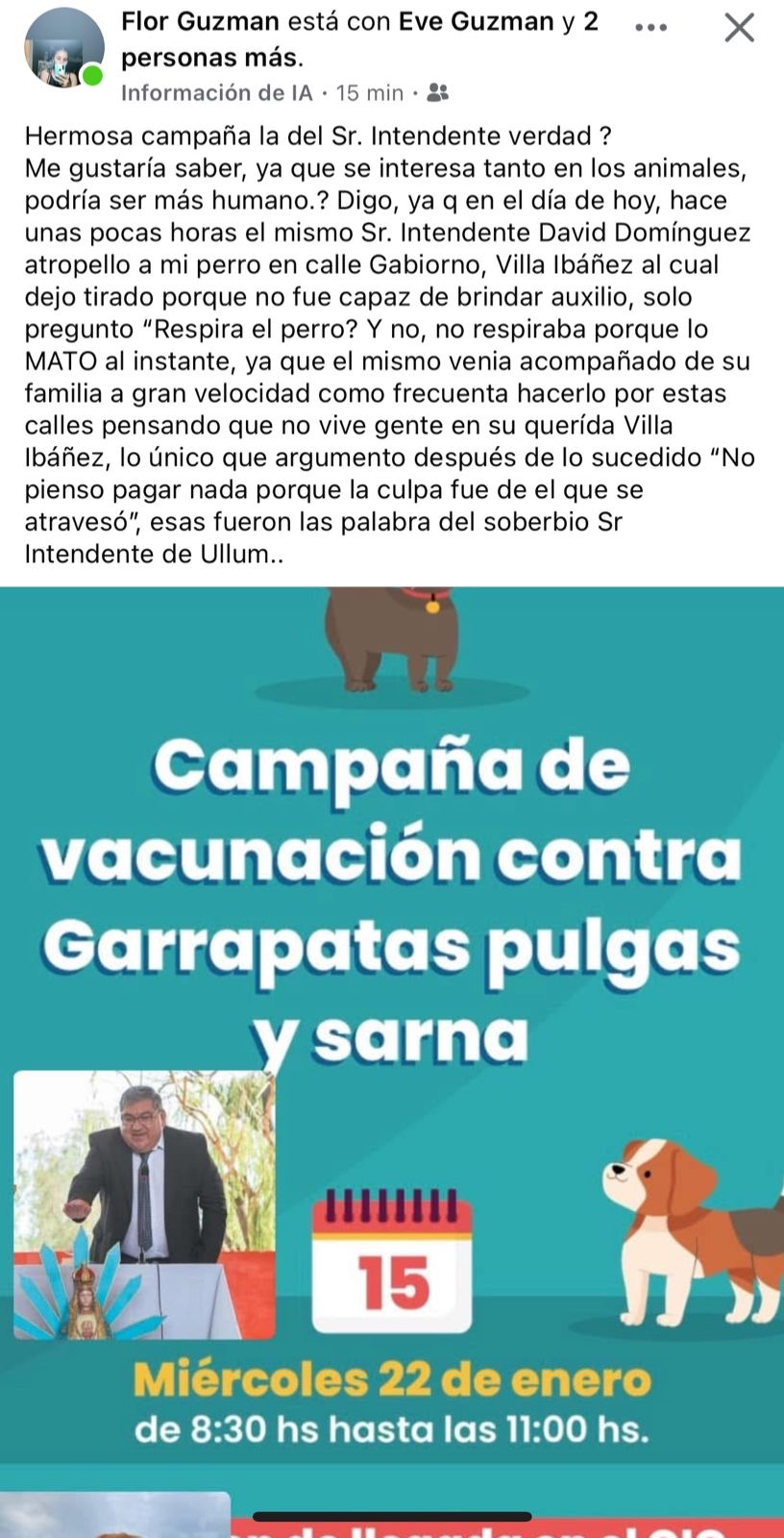Open Flor Guzman's profile picture
Screen dimensions: 784x1538
pos(63,50)
